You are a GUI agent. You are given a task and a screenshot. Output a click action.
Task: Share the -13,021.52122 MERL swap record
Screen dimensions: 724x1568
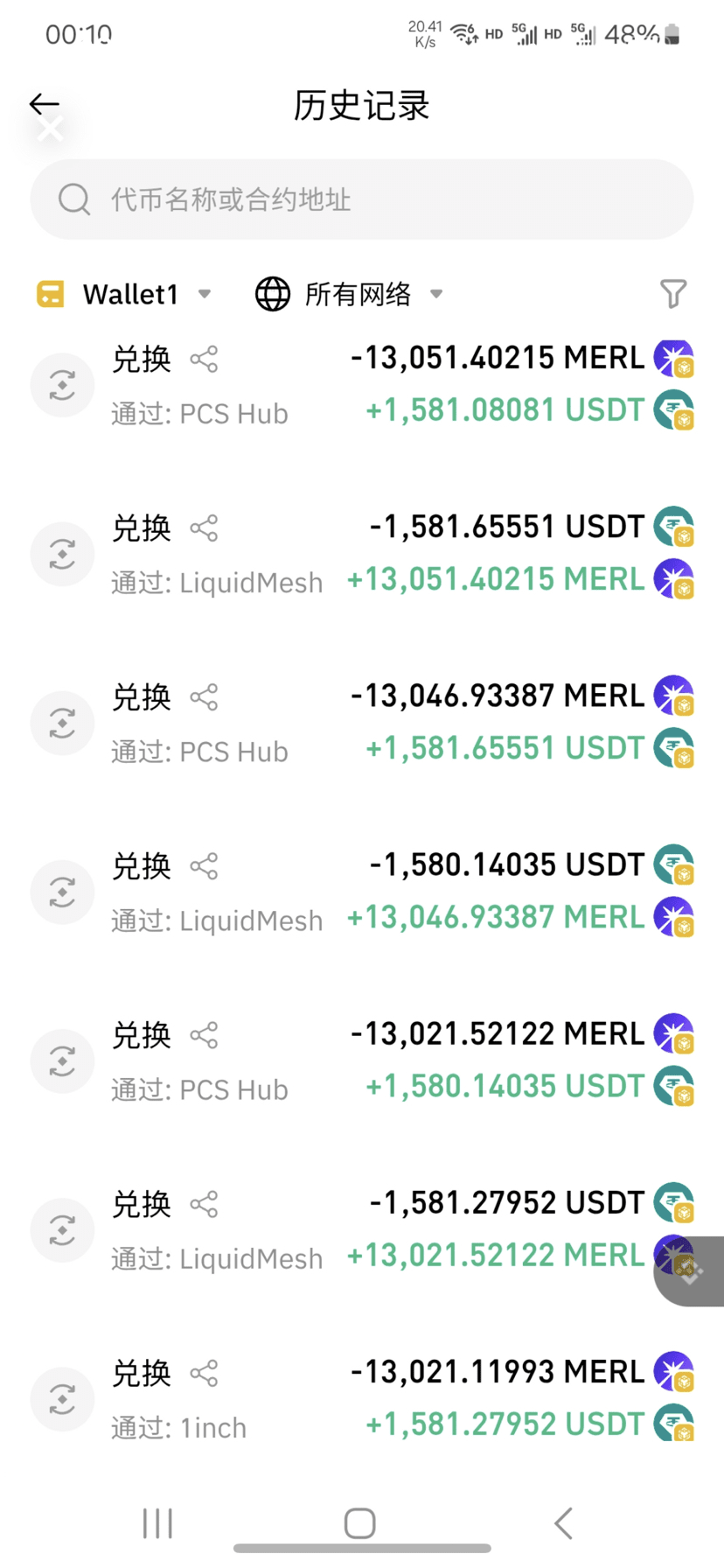coord(204,1035)
